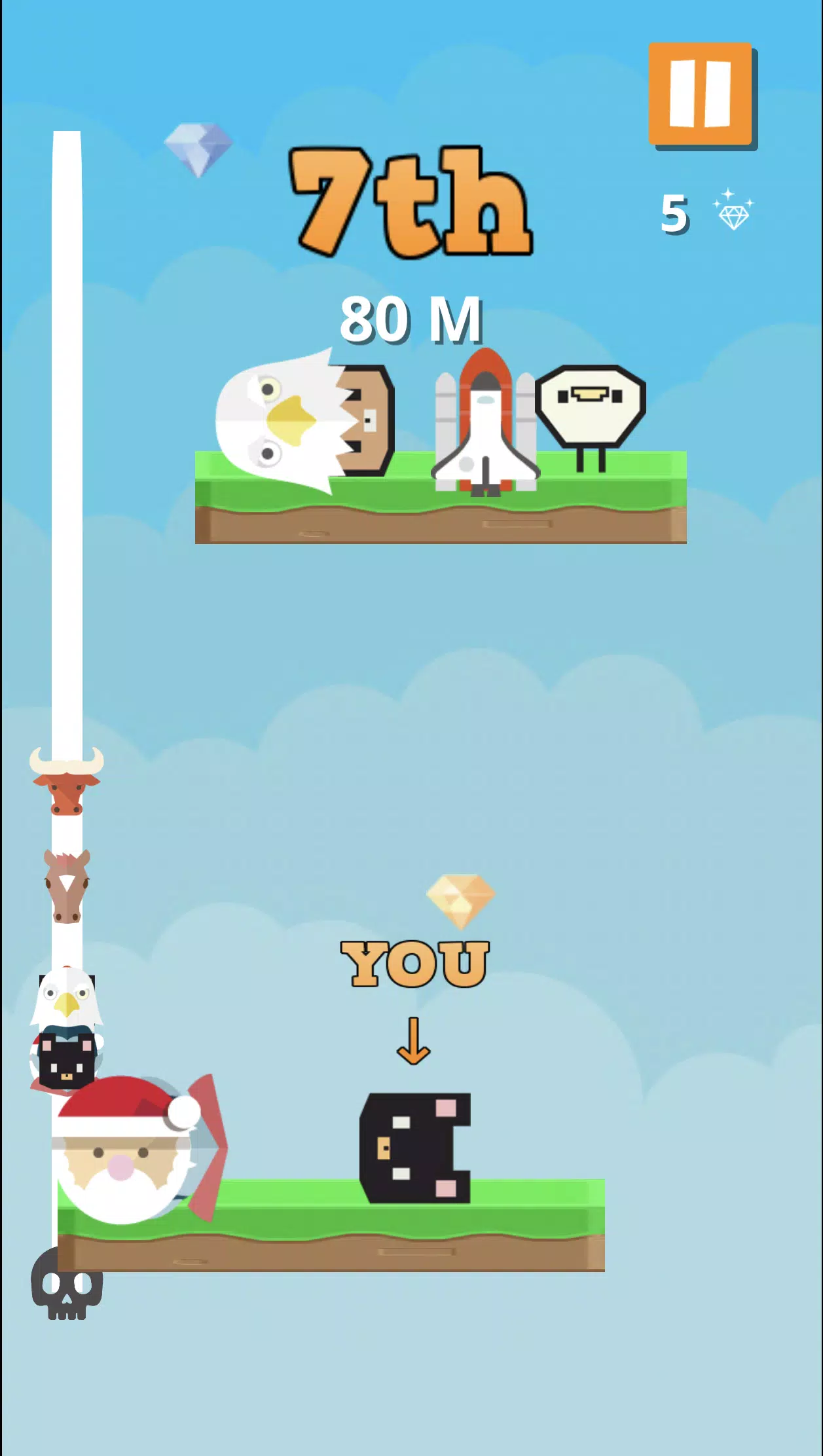This screenshot has height=1456, width=823.
Task: Pause the game
Action: tap(700, 94)
